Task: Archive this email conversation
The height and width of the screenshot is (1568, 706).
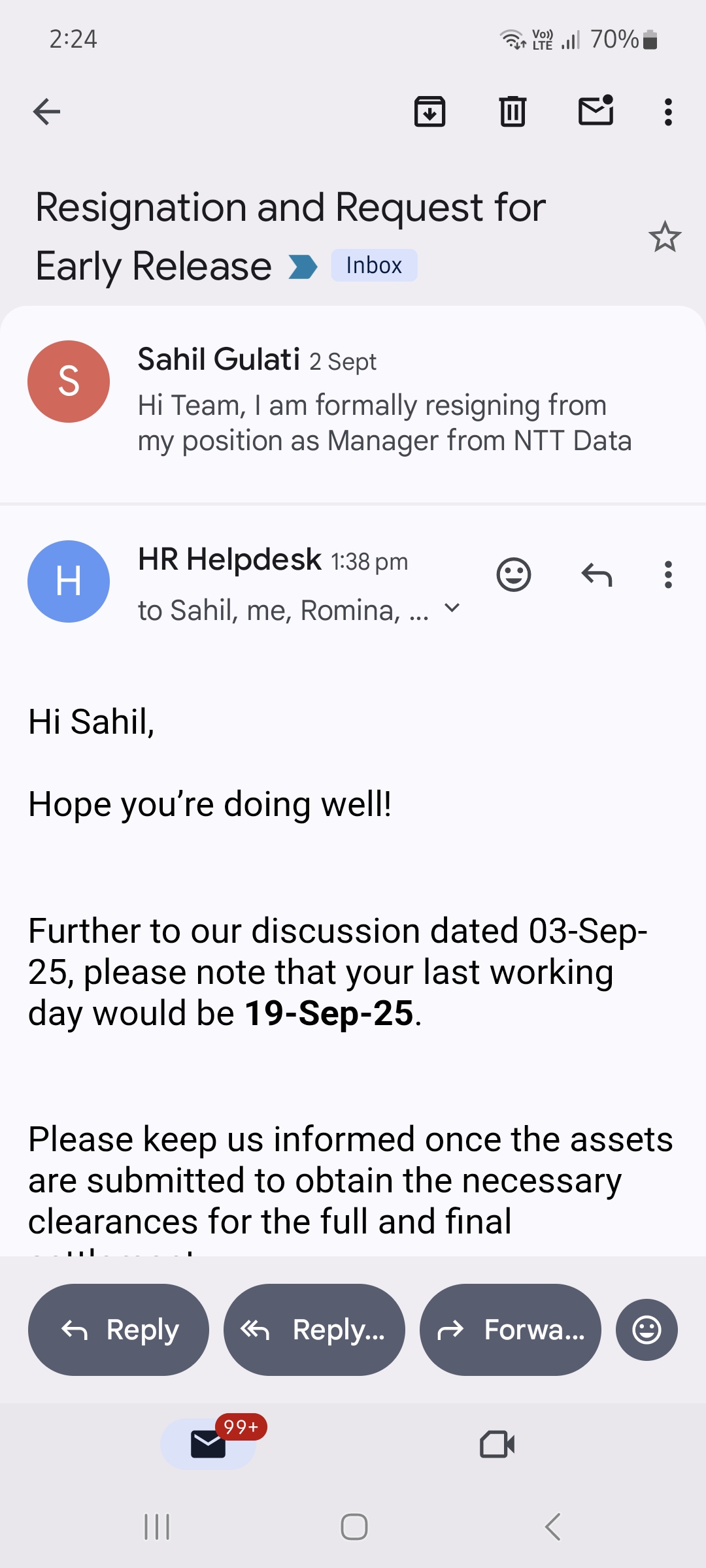Action: coord(429,112)
